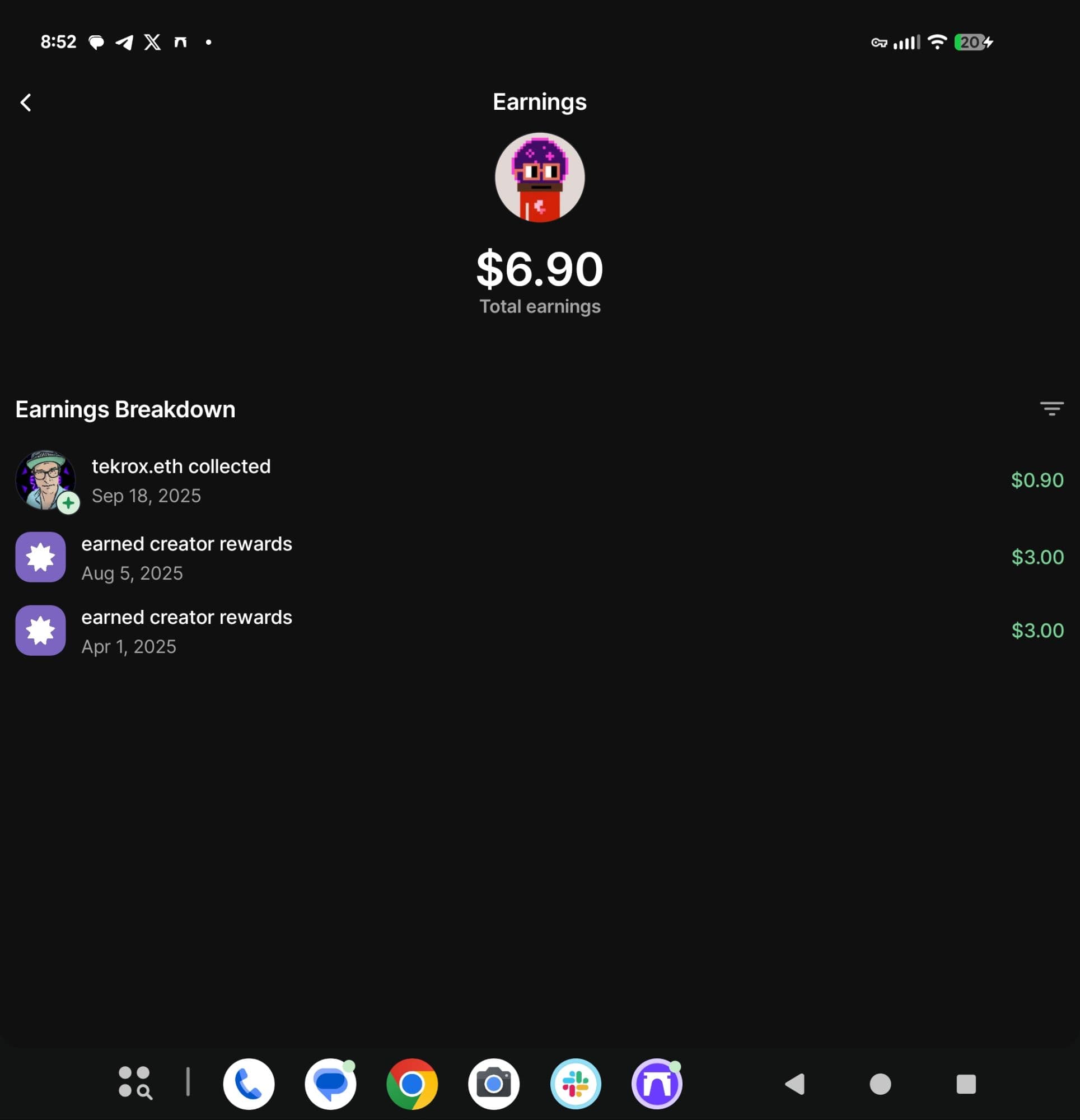View creator rewards from Aug 5, 2025
Viewport: 1080px width, 1120px height.
[x=186, y=557]
